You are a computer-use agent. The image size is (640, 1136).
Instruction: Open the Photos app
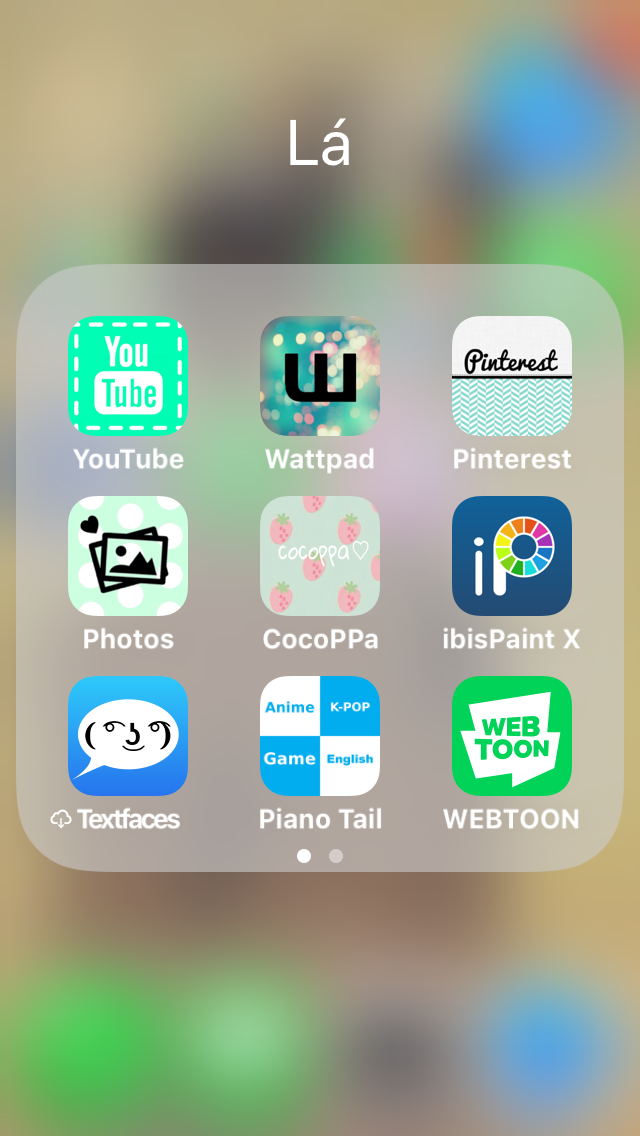coord(128,556)
